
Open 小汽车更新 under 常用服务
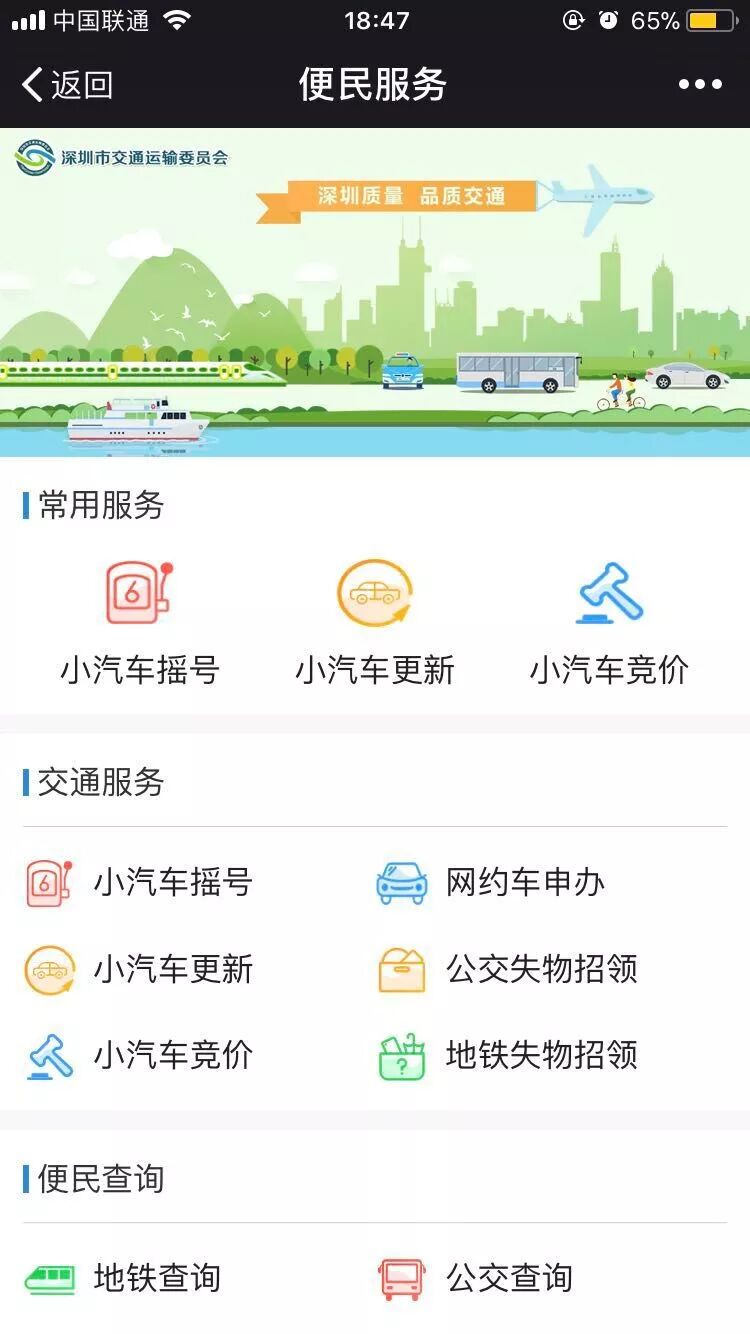click(375, 623)
